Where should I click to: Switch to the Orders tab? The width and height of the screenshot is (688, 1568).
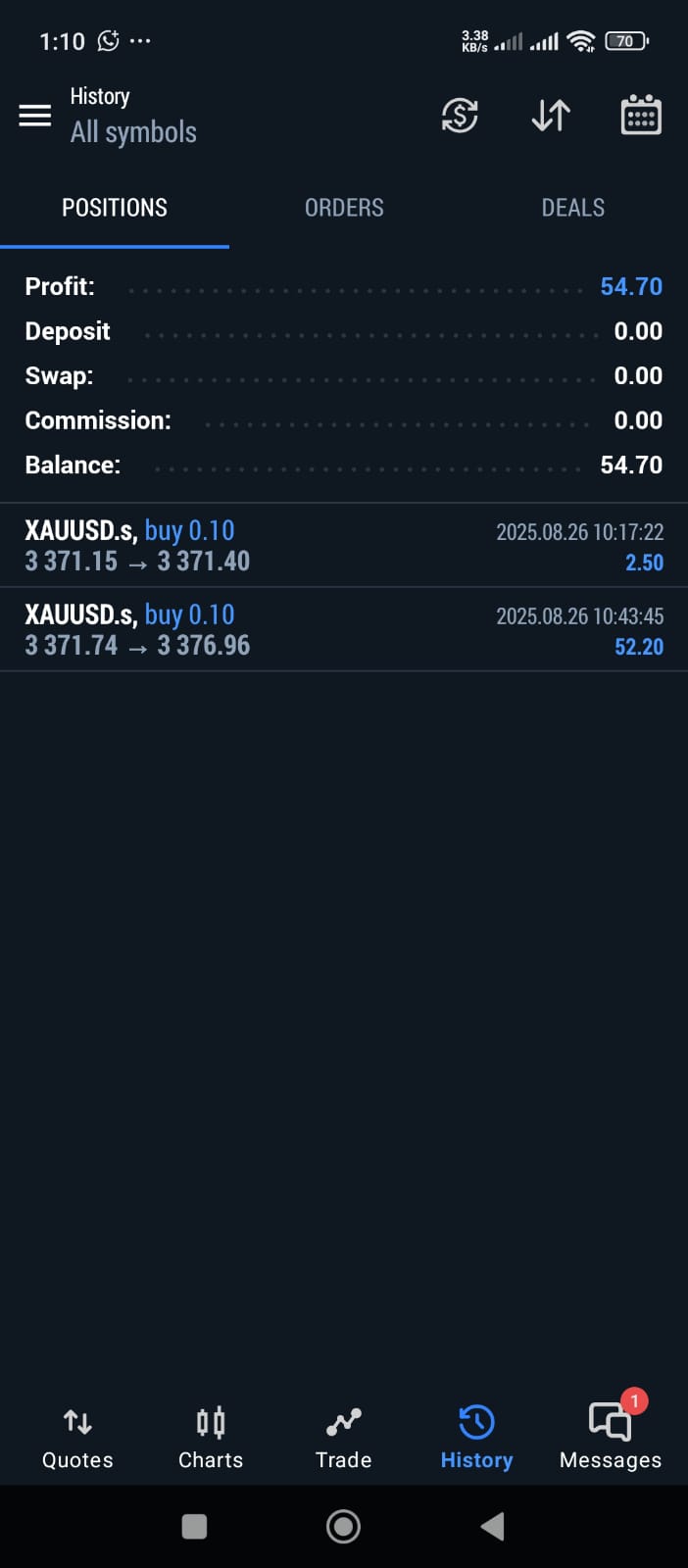344,208
